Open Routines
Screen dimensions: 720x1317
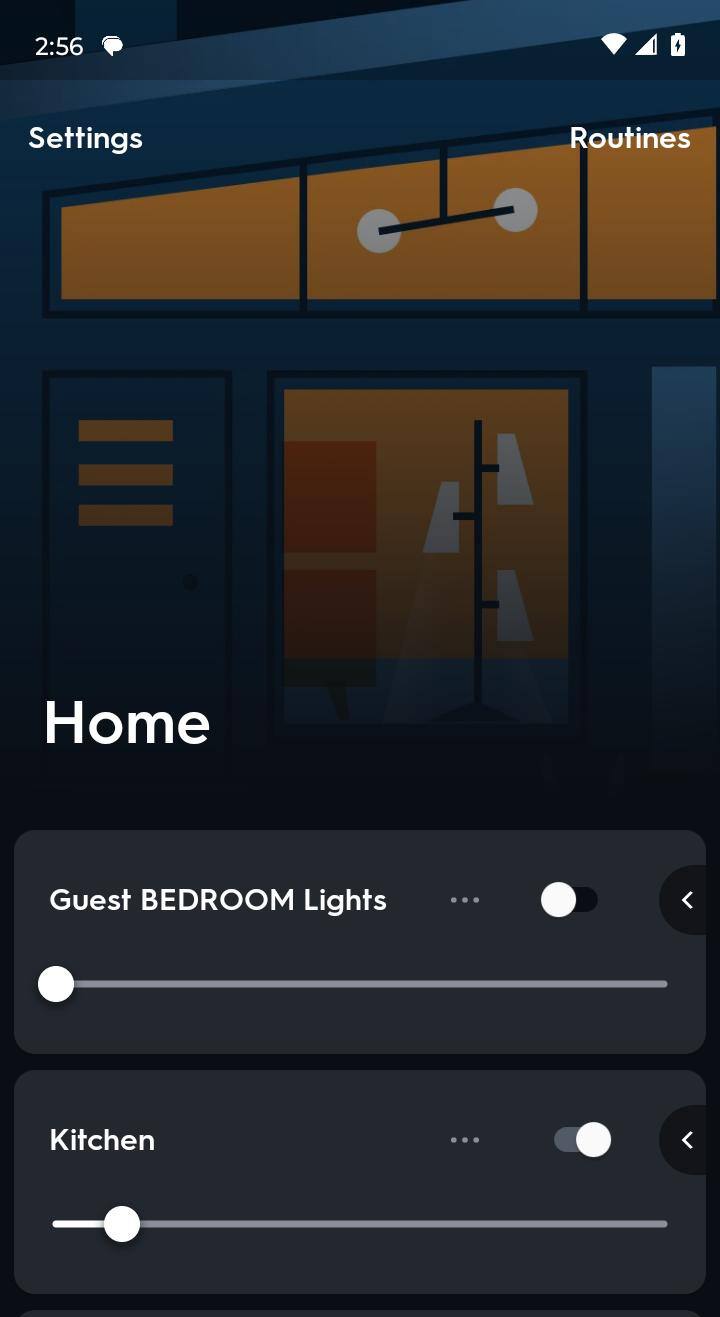tap(629, 138)
